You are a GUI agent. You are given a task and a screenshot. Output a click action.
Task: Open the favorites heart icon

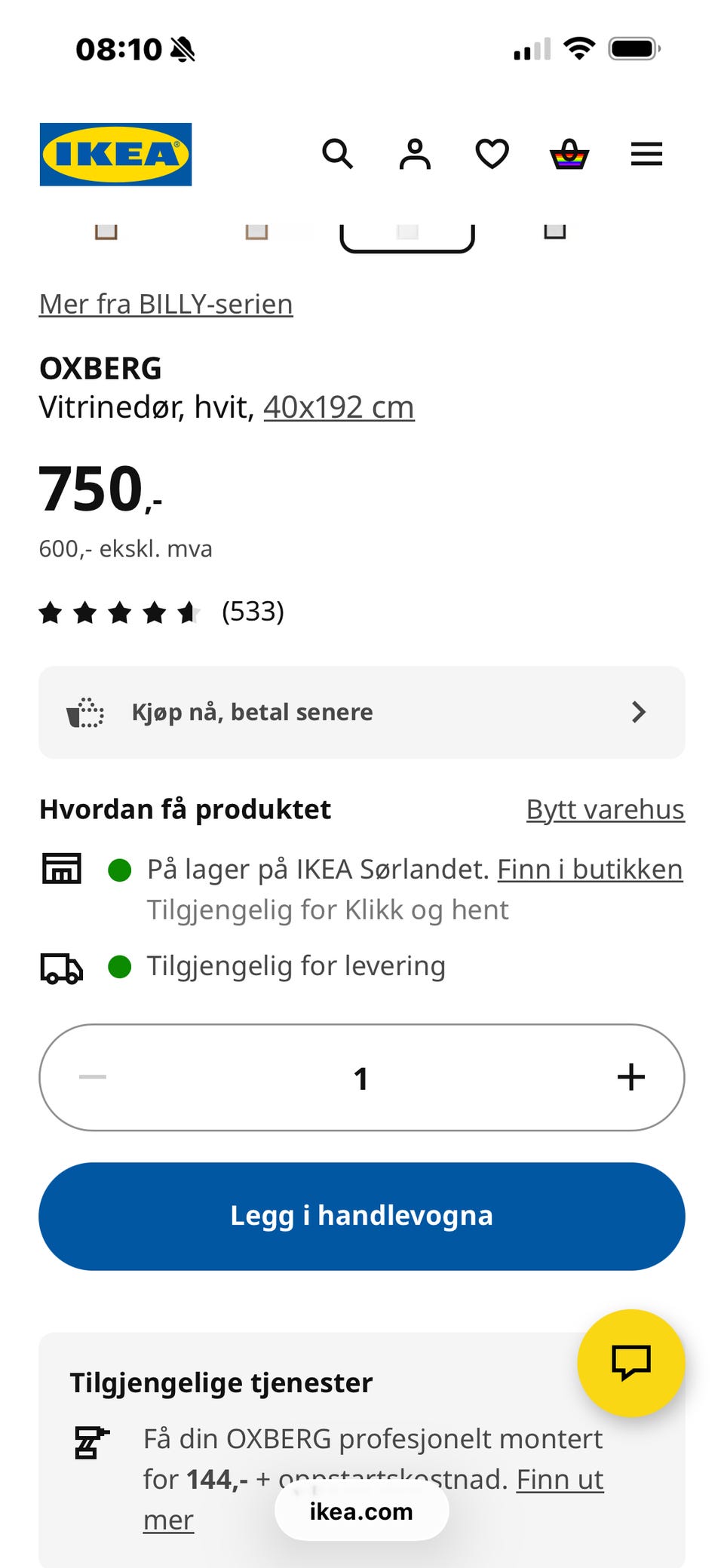[x=492, y=154]
